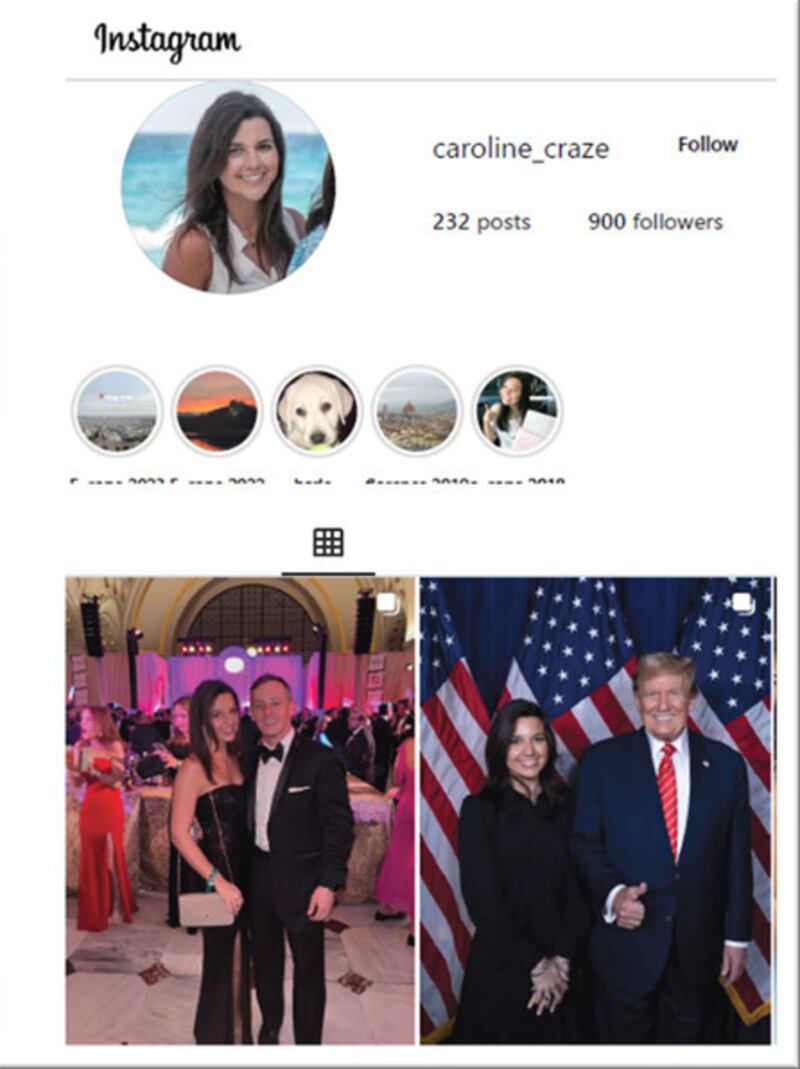Open the highlight showing a woman holding papers

click(517, 411)
